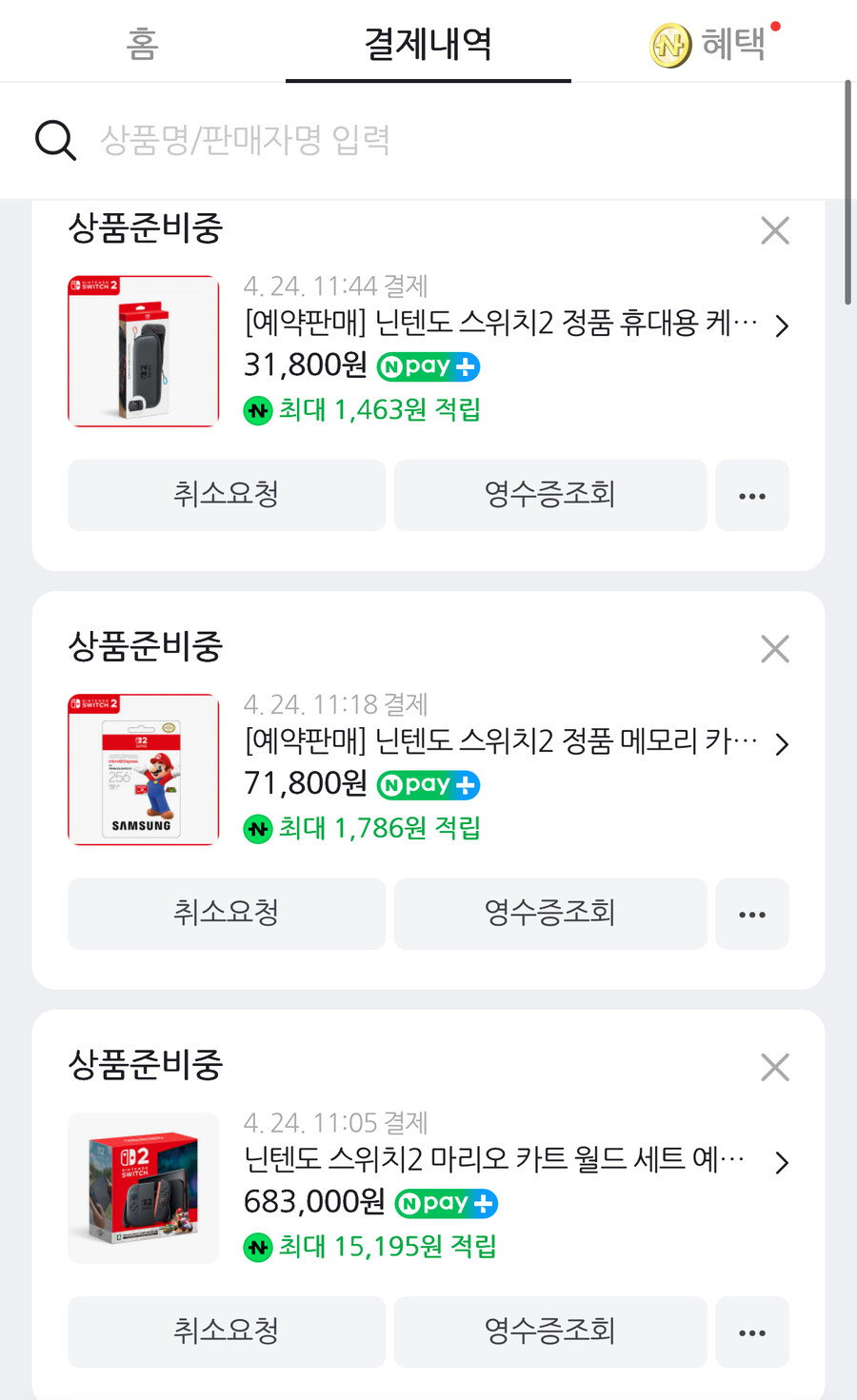Screen dimensions: 857x1400
Task: Dismiss the 메모리 카드 order card
Action: 774,648
